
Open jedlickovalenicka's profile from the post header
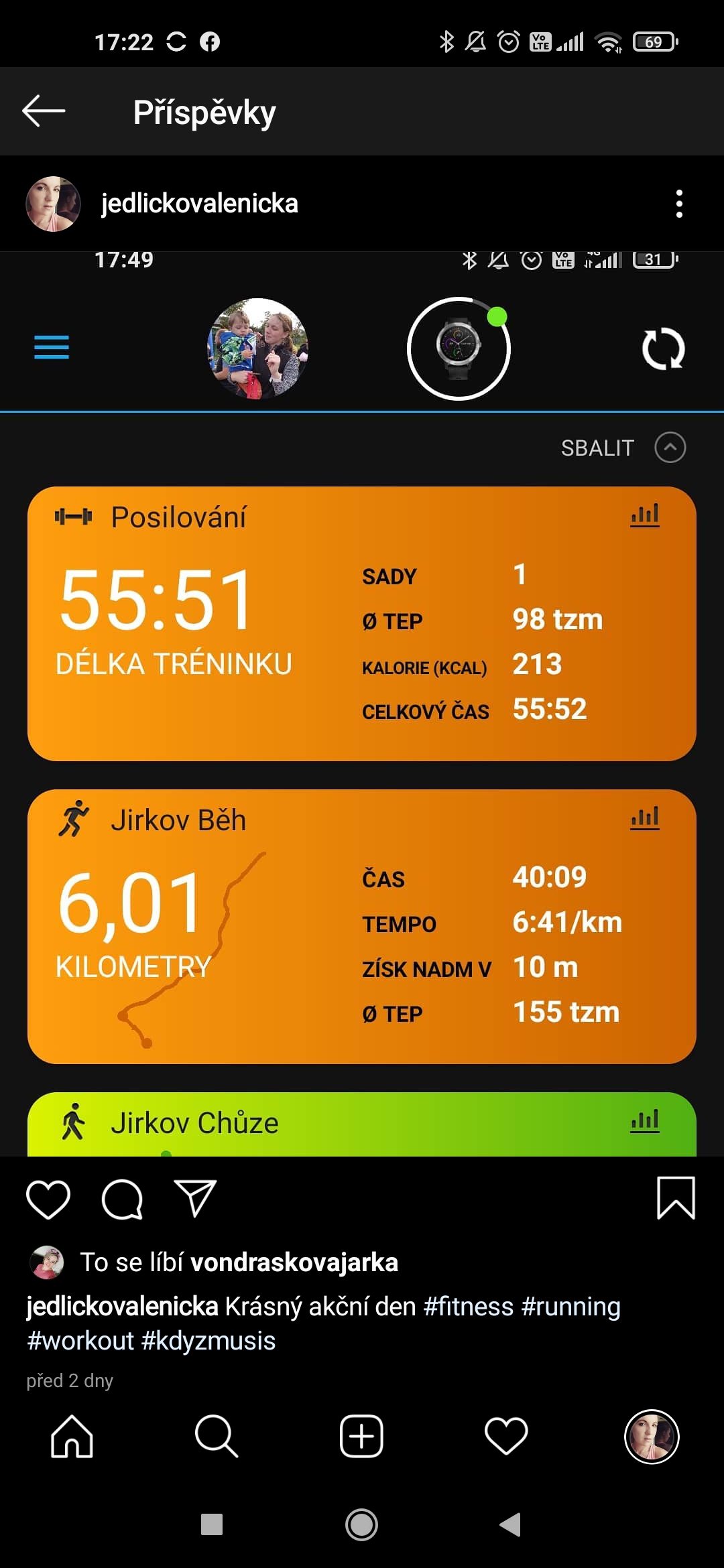(x=199, y=204)
